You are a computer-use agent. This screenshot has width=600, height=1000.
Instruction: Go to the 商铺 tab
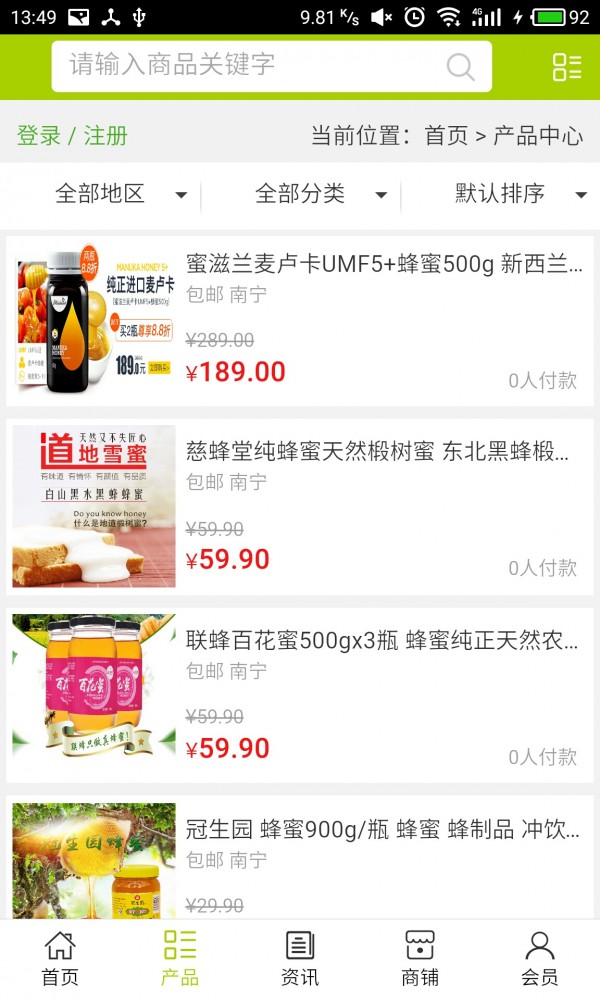pos(420,958)
